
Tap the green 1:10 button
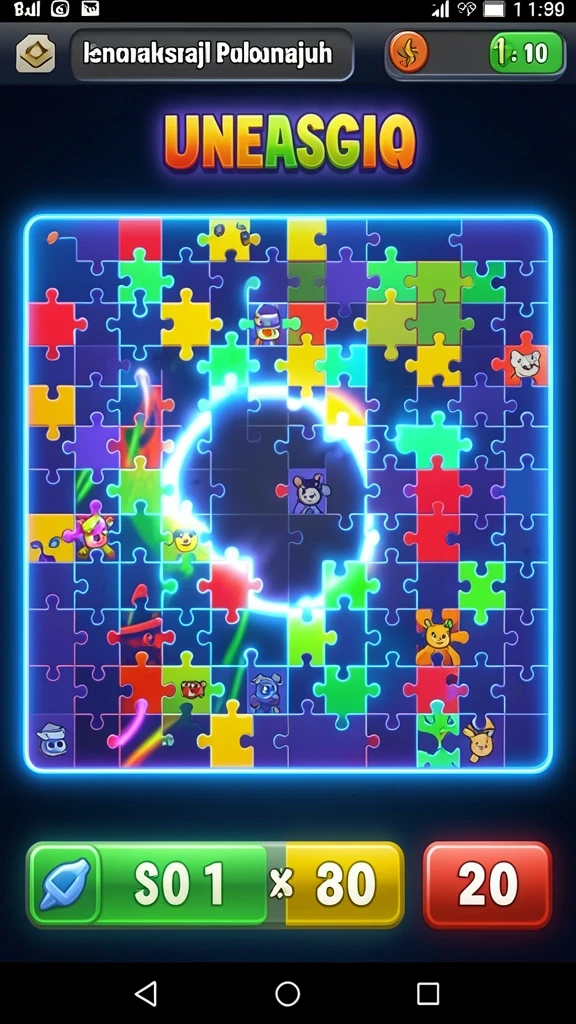(x=526, y=52)
